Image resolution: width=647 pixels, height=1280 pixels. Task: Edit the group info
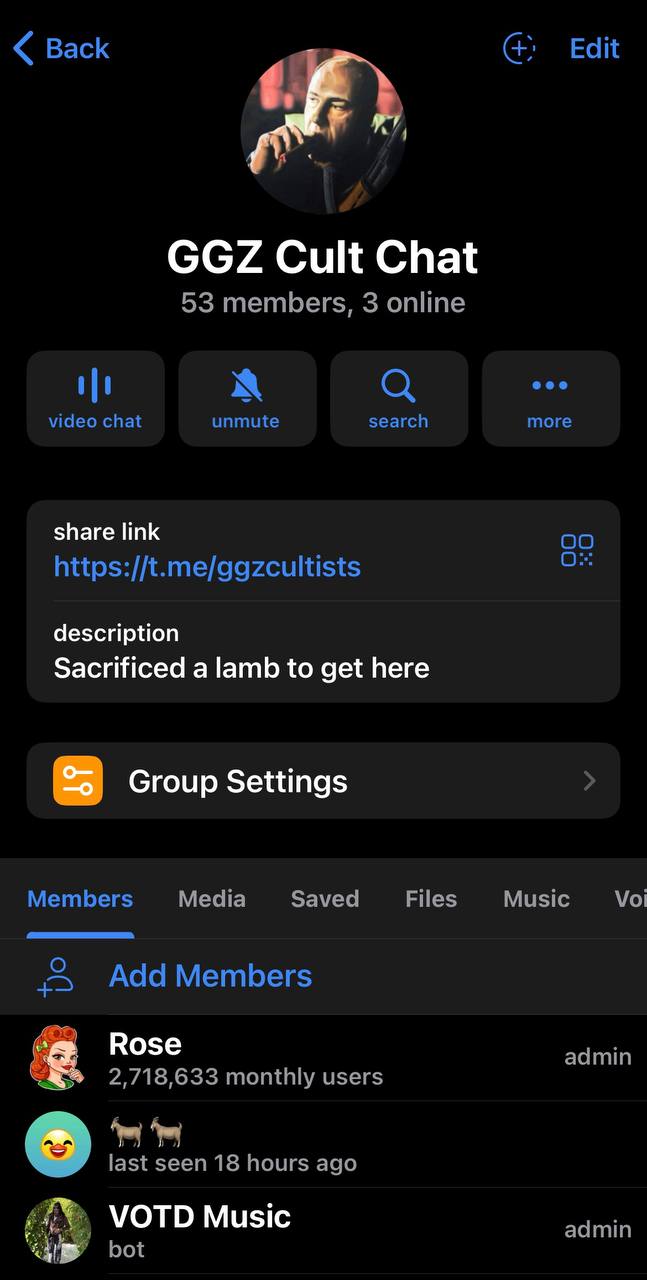(x=594, y=48)
